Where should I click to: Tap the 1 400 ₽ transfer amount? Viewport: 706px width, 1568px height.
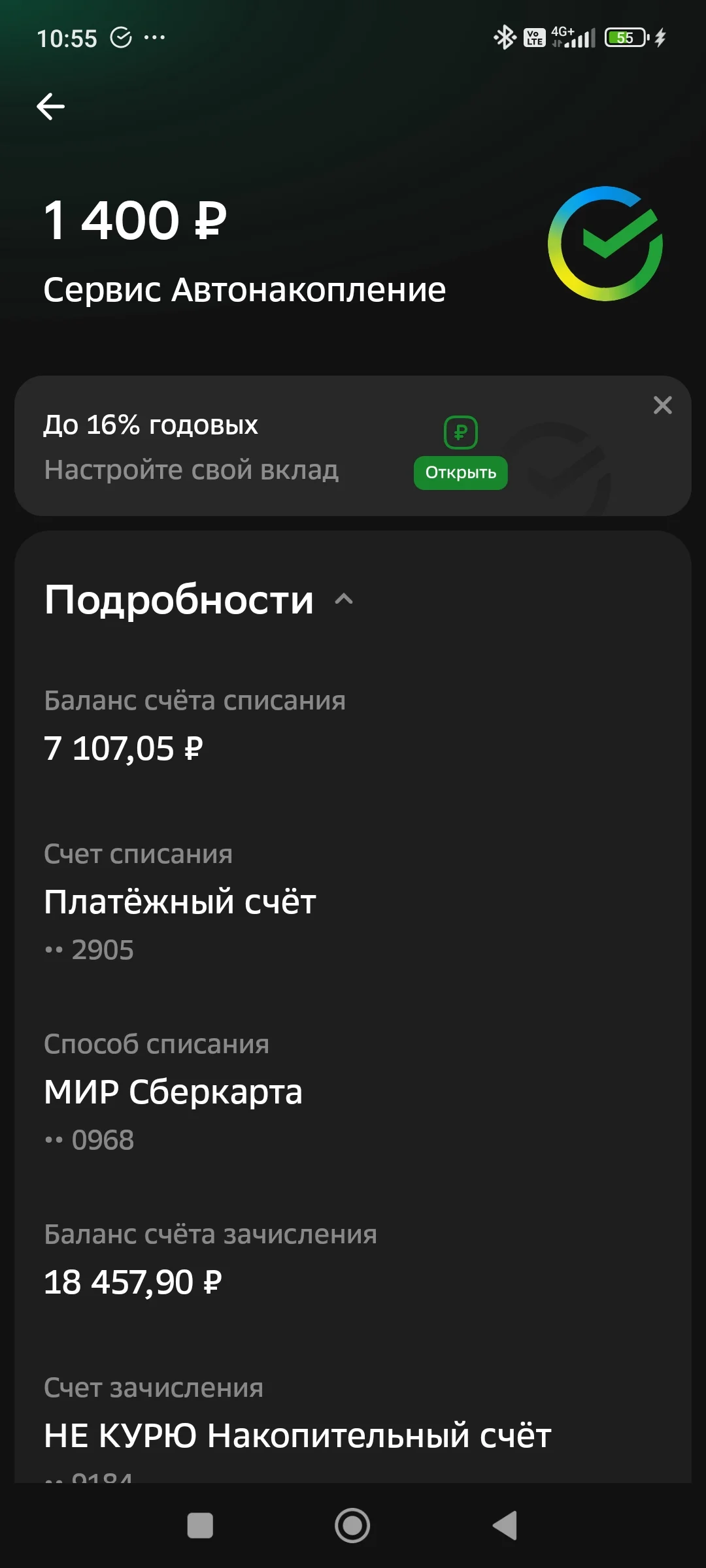tap(134, 221)
